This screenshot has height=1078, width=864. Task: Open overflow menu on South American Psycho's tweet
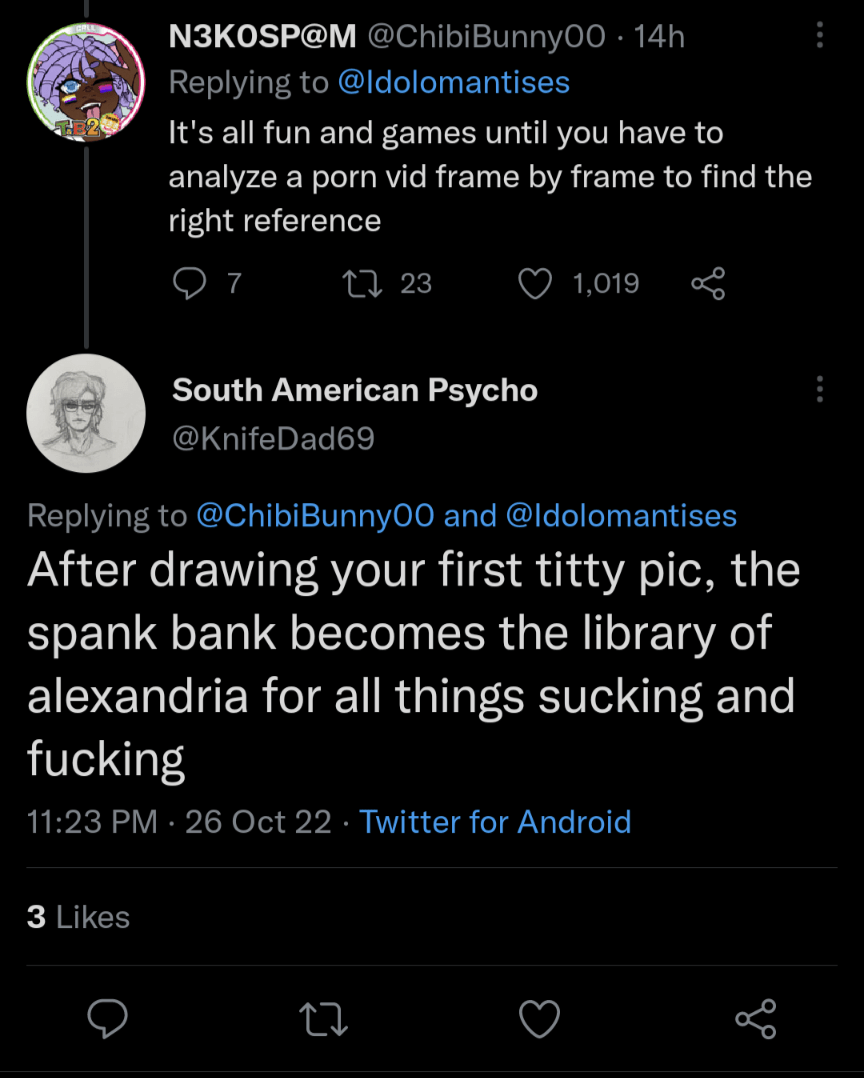[x=820, y=389]
